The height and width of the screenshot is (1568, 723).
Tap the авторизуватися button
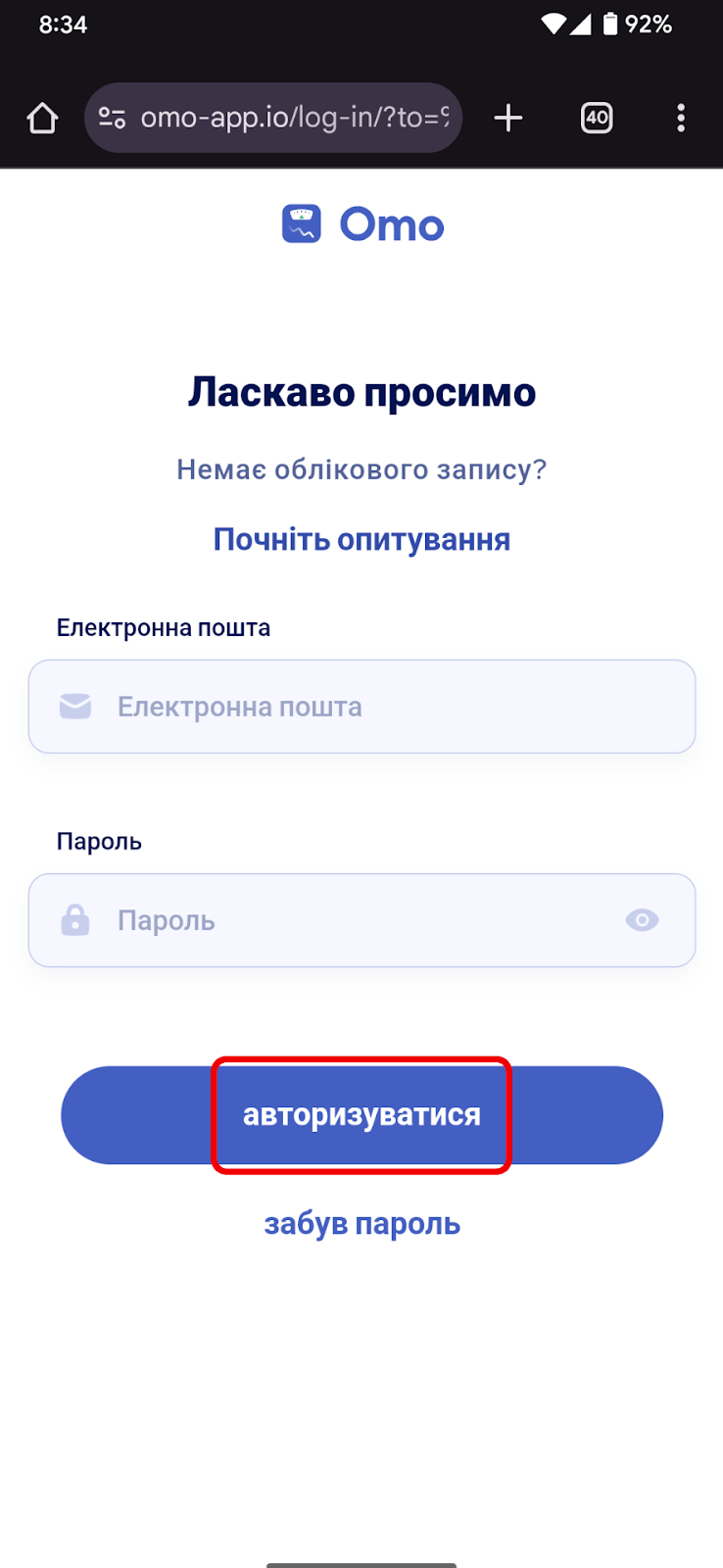coord(361,1115)
